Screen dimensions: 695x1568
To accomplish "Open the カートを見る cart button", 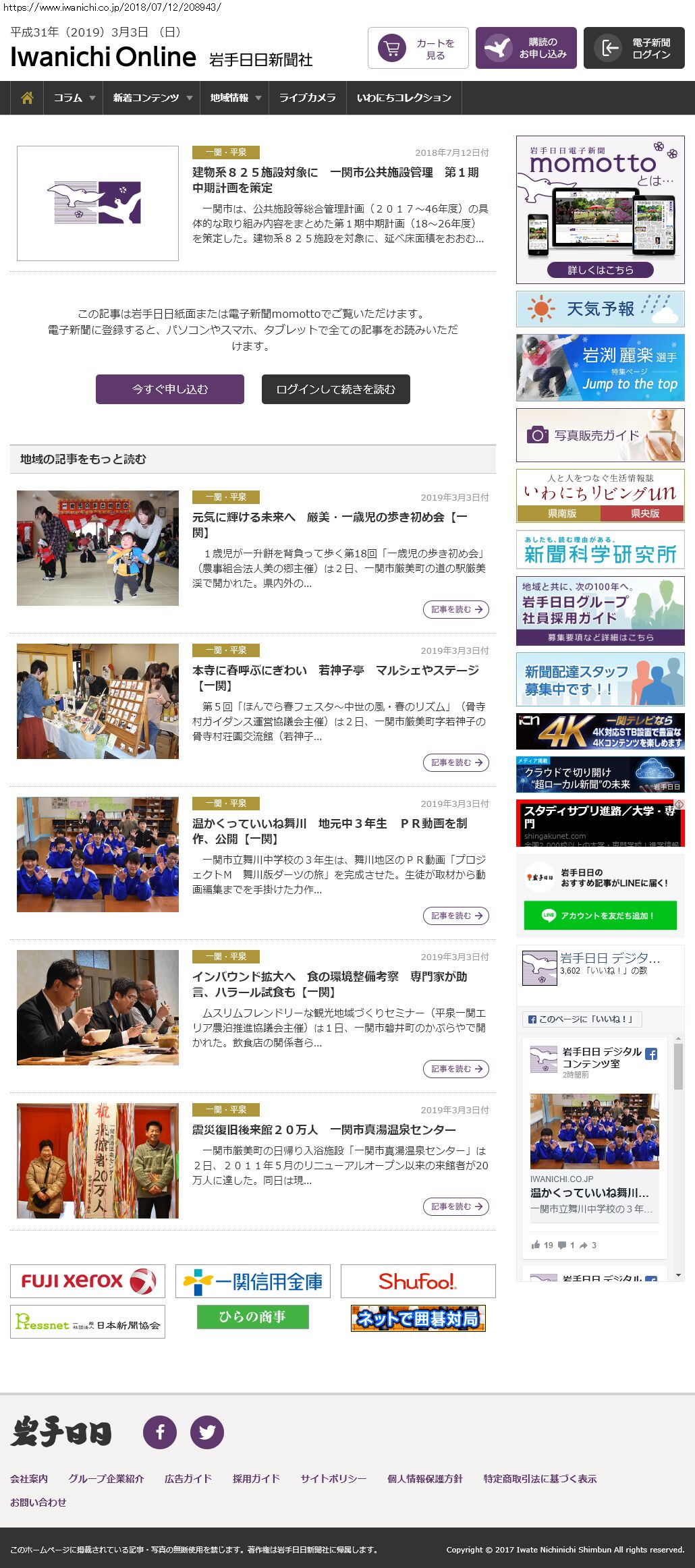I will pyautogui.click(x=418, y=48).
